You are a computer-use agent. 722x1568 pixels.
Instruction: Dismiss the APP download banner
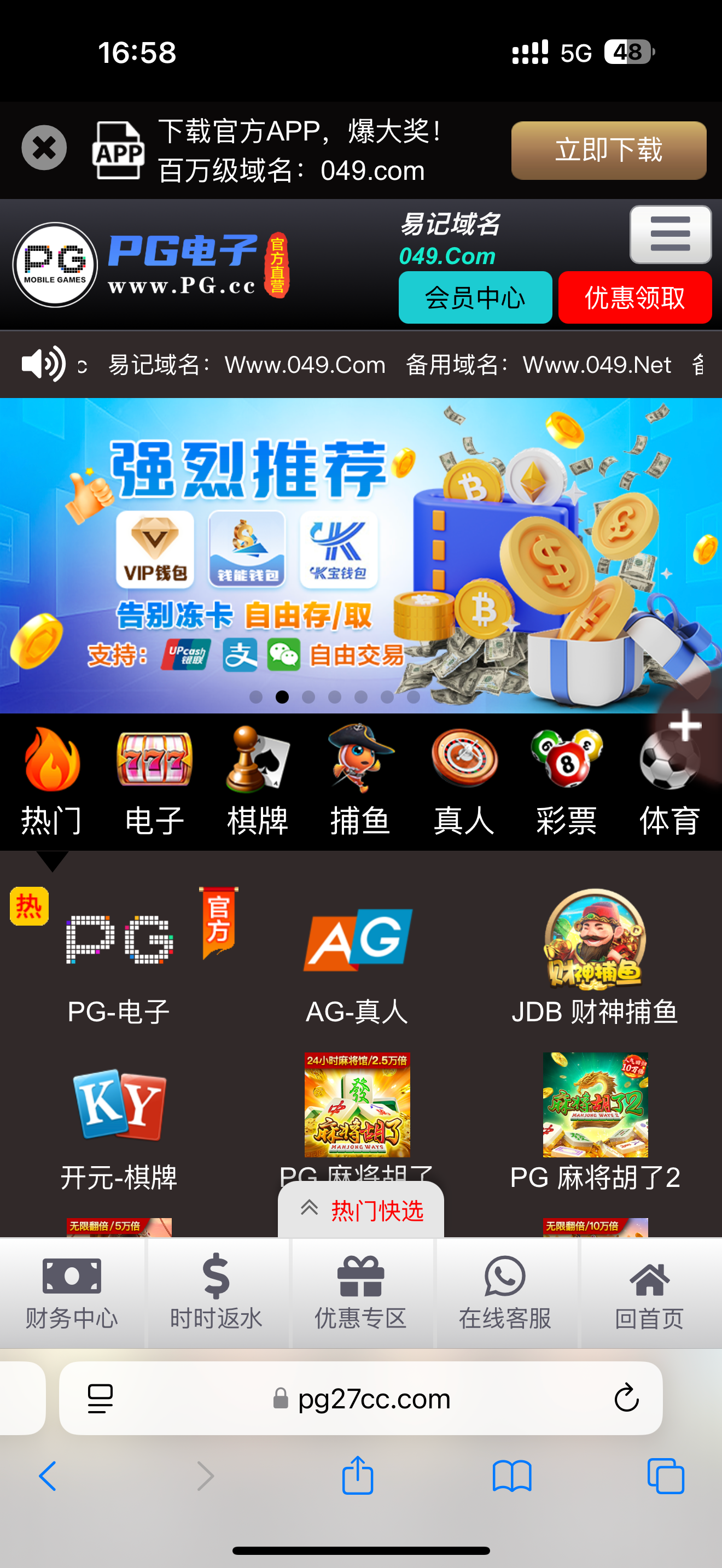point(44,148)
